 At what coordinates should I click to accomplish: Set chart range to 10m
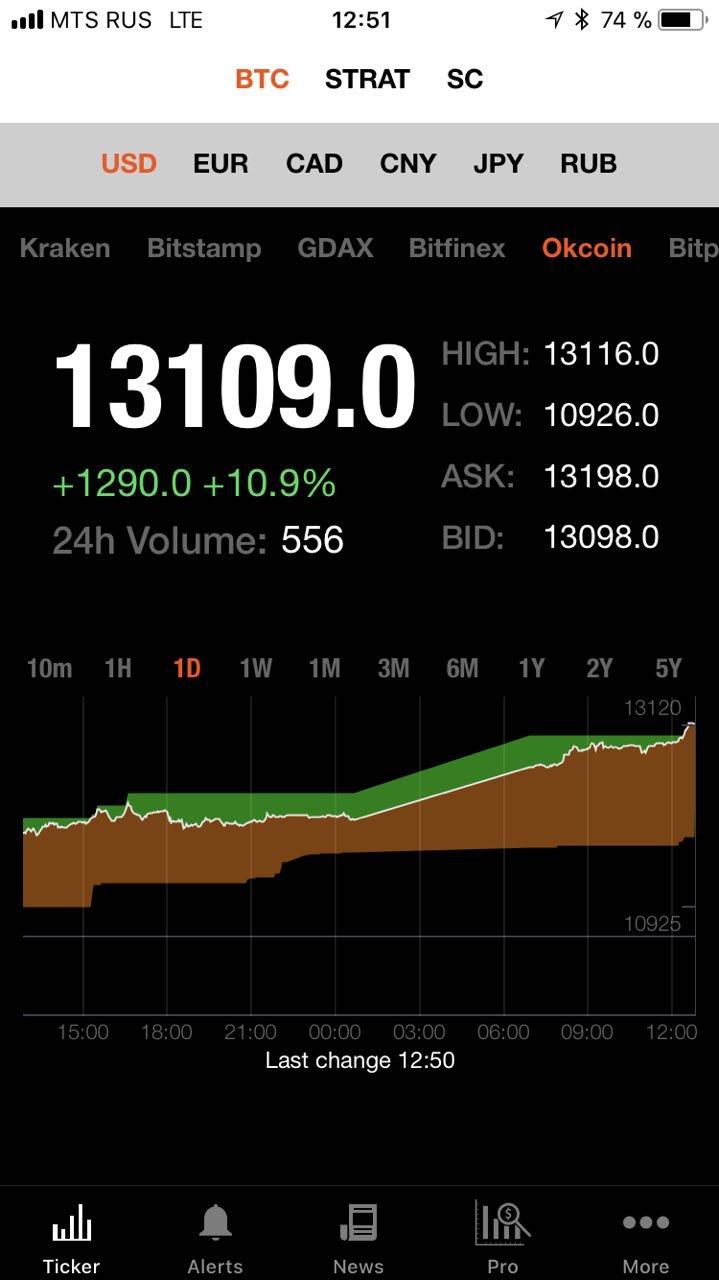pyautogui.click(x=49, y=668)
